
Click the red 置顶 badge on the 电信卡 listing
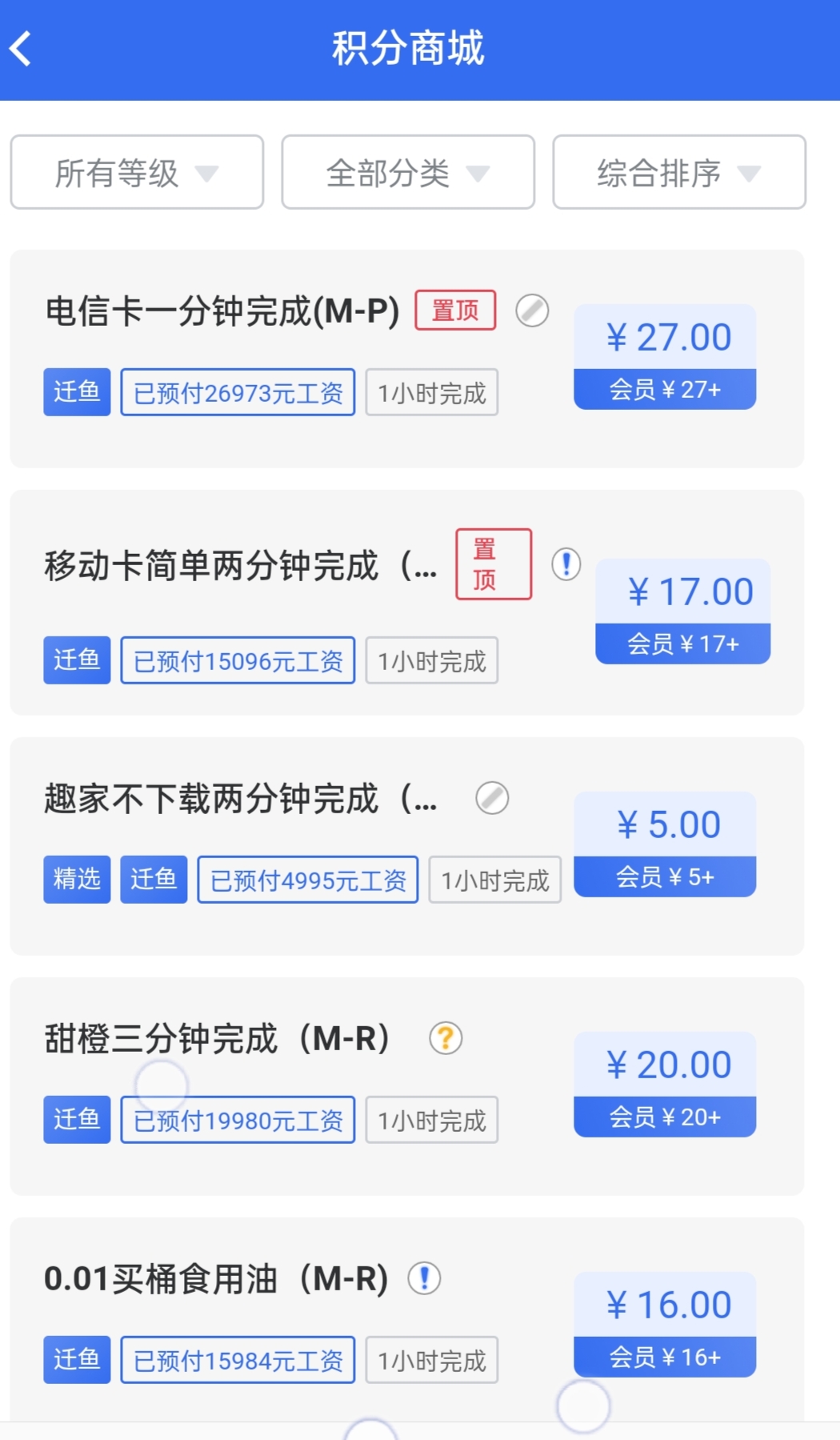point(454,309)
